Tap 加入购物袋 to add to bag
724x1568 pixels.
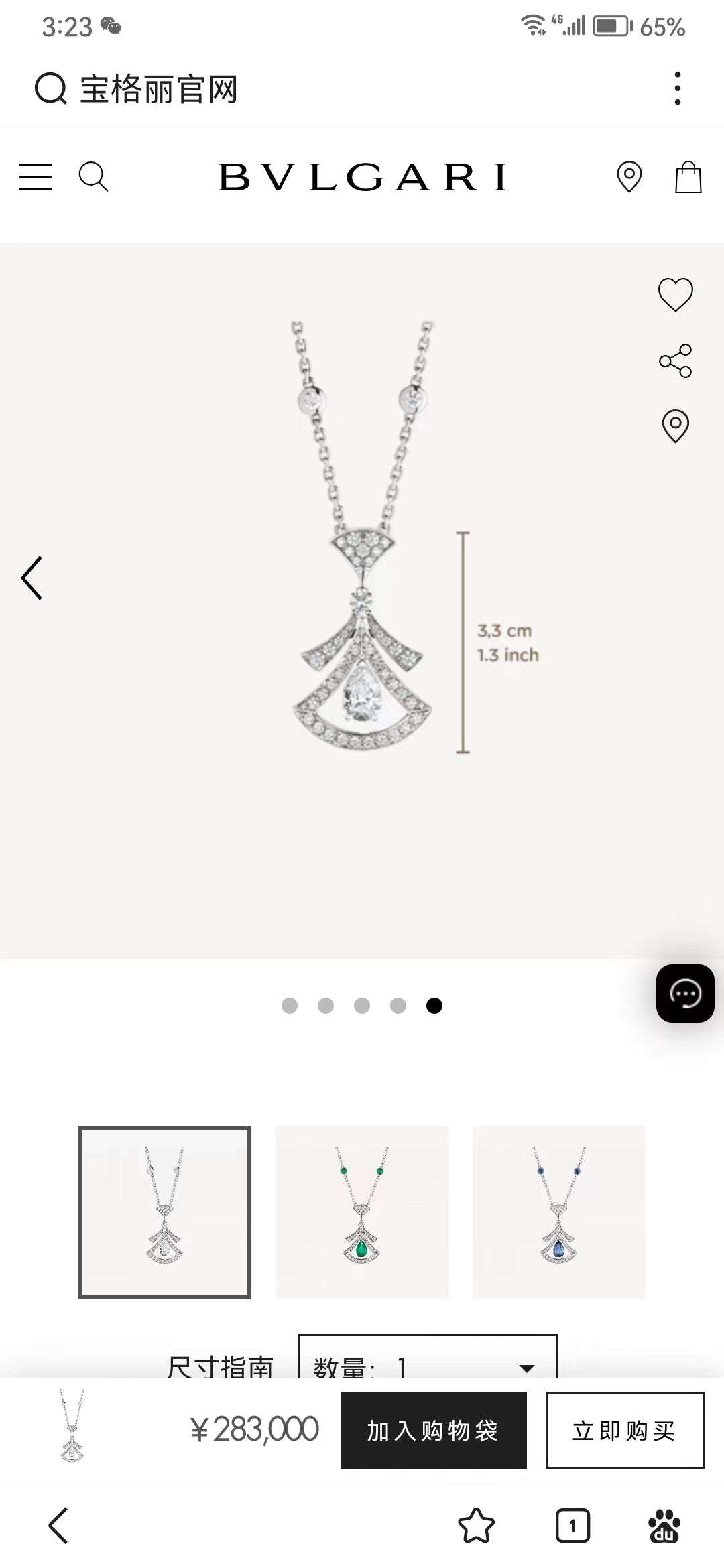coord(434,1430)
